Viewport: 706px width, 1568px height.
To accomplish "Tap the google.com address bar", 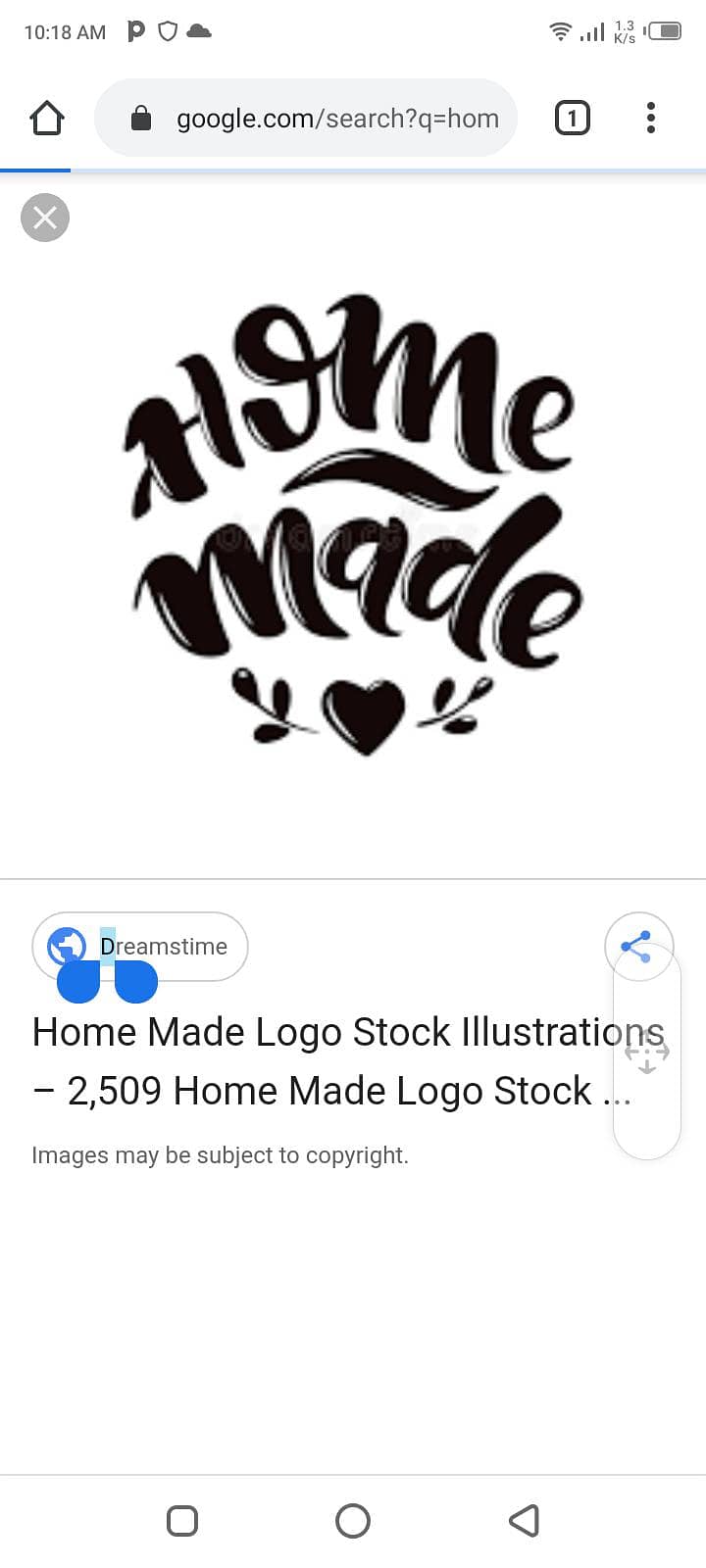I will pos(306,119).
